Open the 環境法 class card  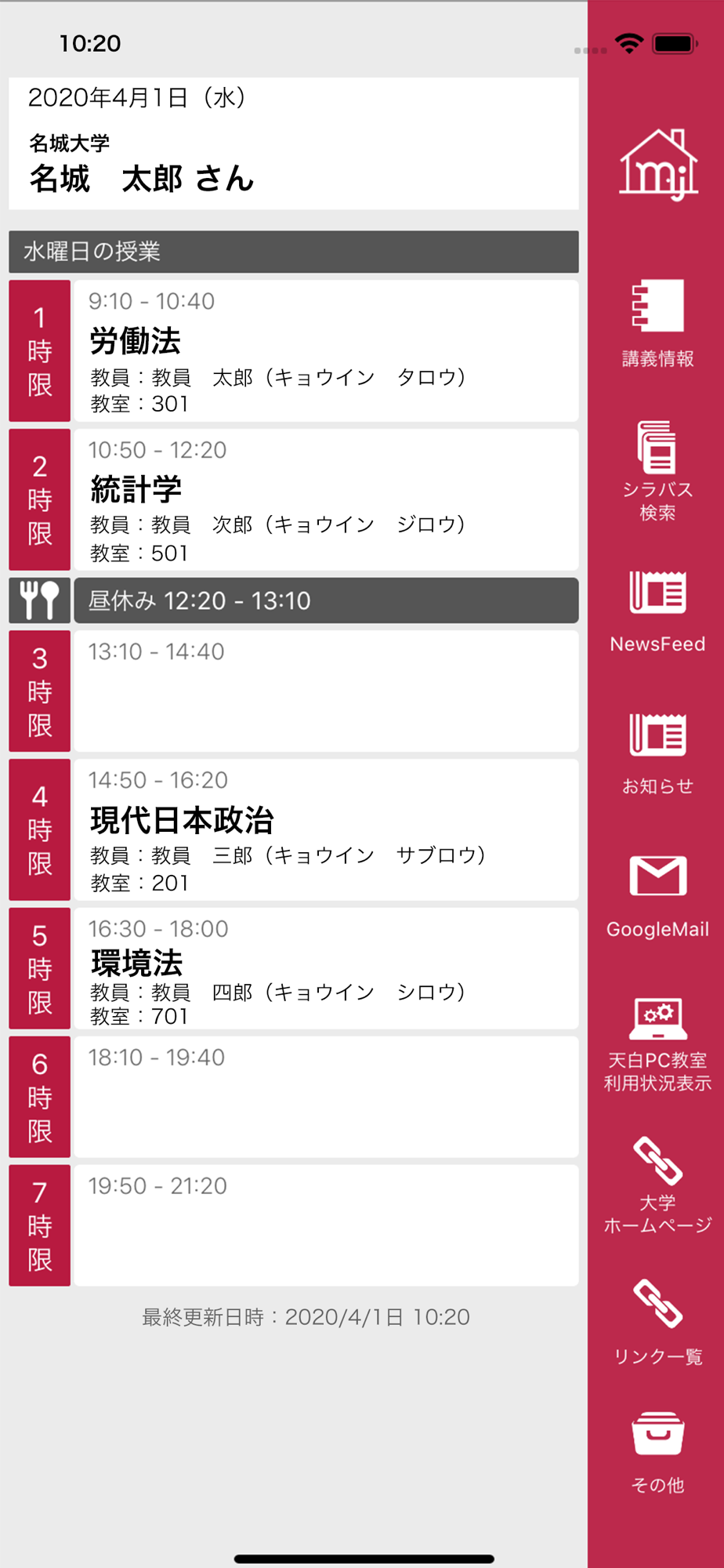click(x=325, y=968)
